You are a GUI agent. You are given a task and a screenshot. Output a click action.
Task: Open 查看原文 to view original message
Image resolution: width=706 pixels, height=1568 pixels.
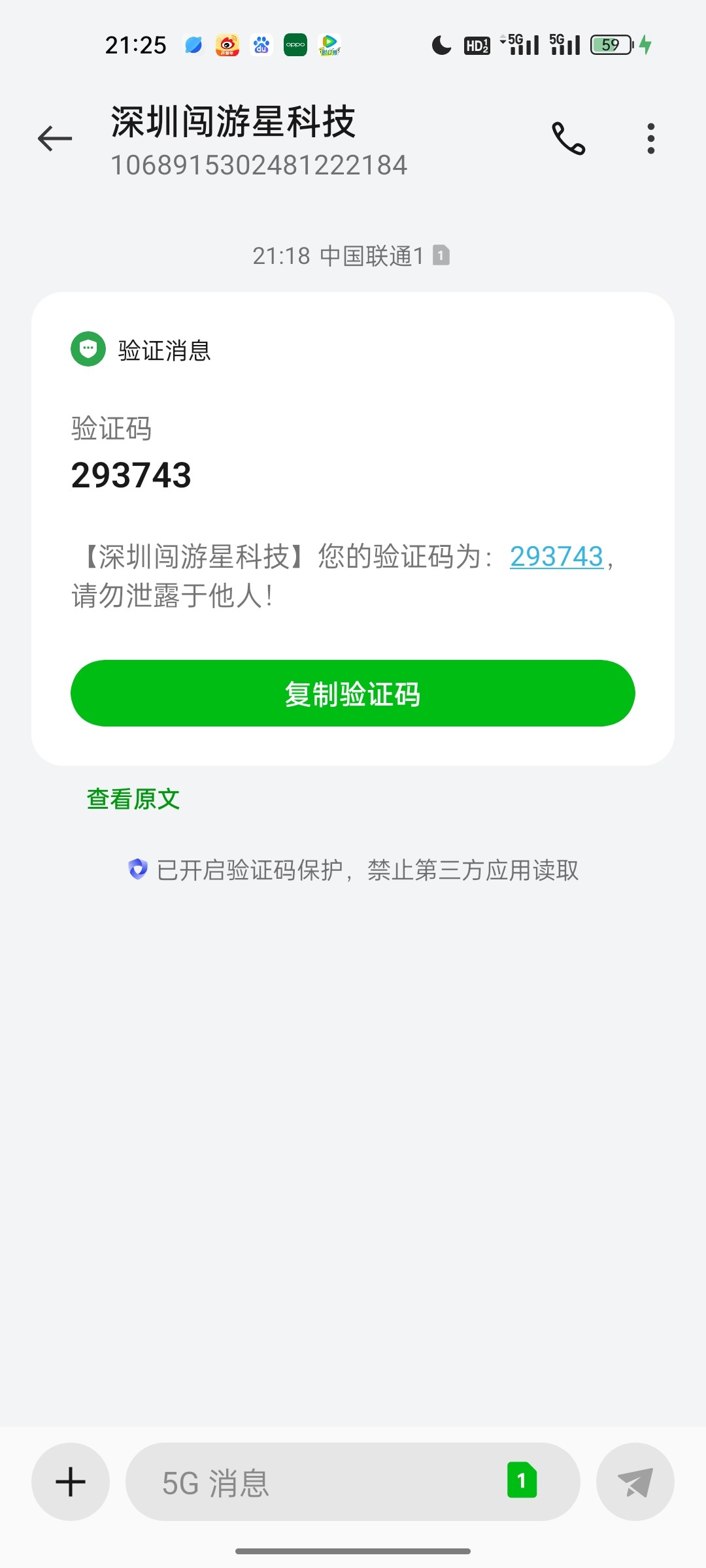tap(133, 798)
